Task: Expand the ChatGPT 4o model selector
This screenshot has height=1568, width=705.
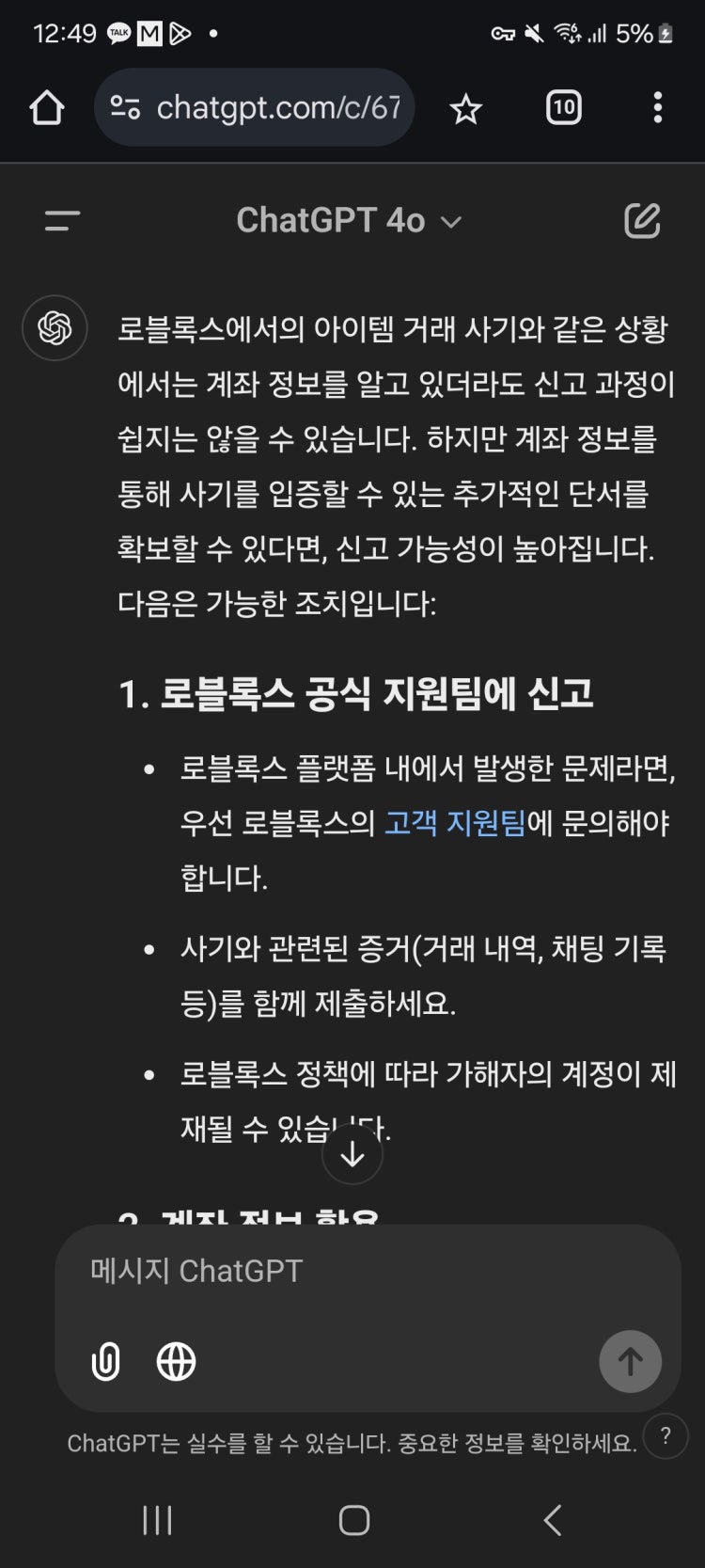Action: tap(349, 221)
